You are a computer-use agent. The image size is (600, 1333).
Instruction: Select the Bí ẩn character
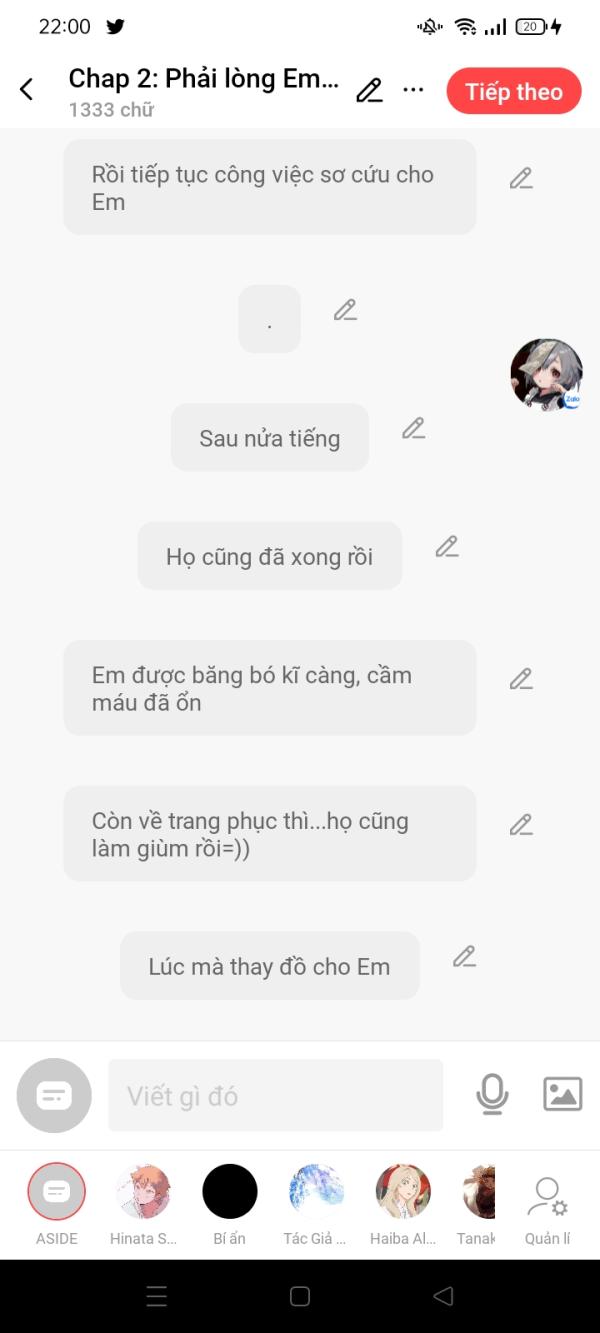[x=230, y=1192]
